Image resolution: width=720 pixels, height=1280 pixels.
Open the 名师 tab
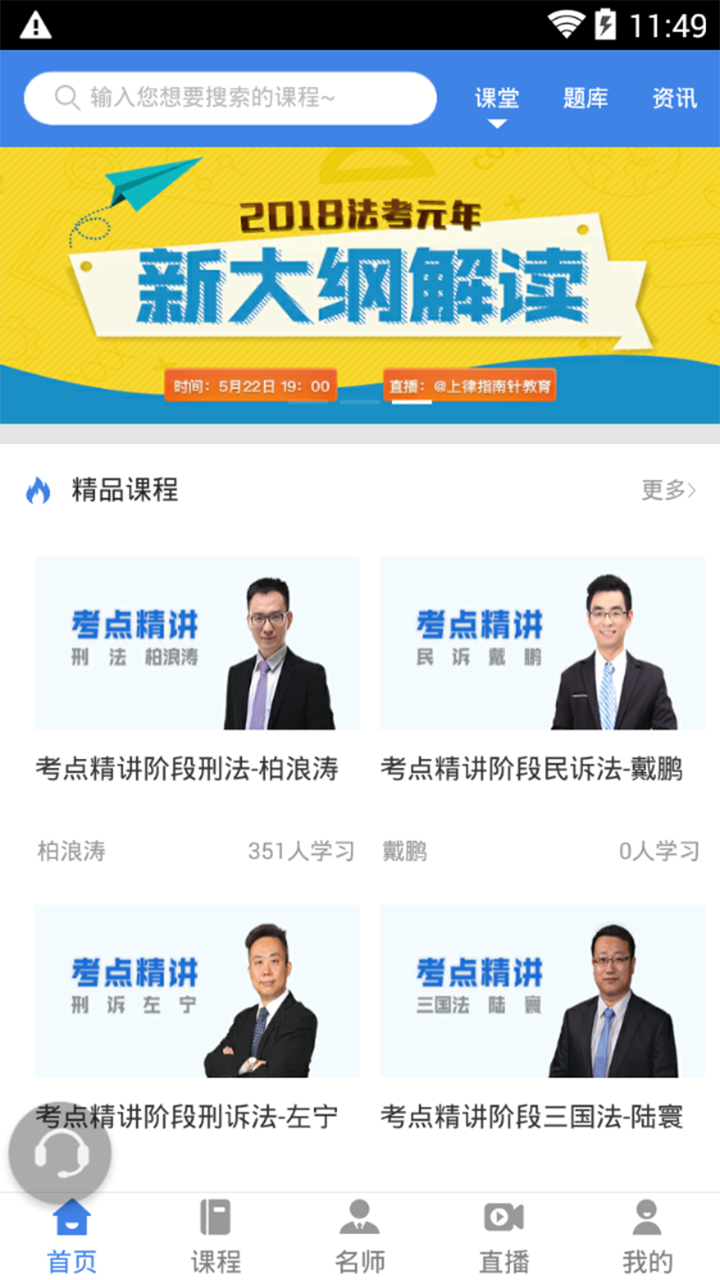click(360, 1236)
